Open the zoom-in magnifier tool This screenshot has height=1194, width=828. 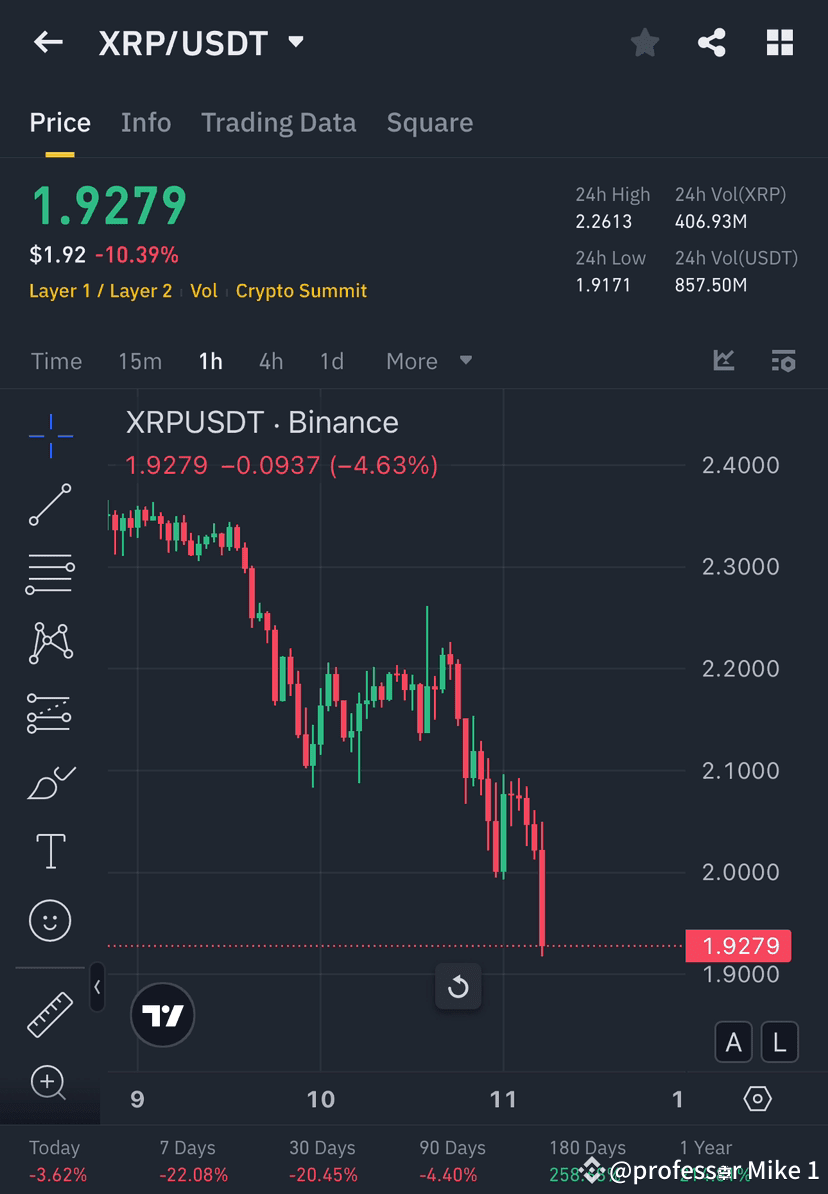[50, 1083]
